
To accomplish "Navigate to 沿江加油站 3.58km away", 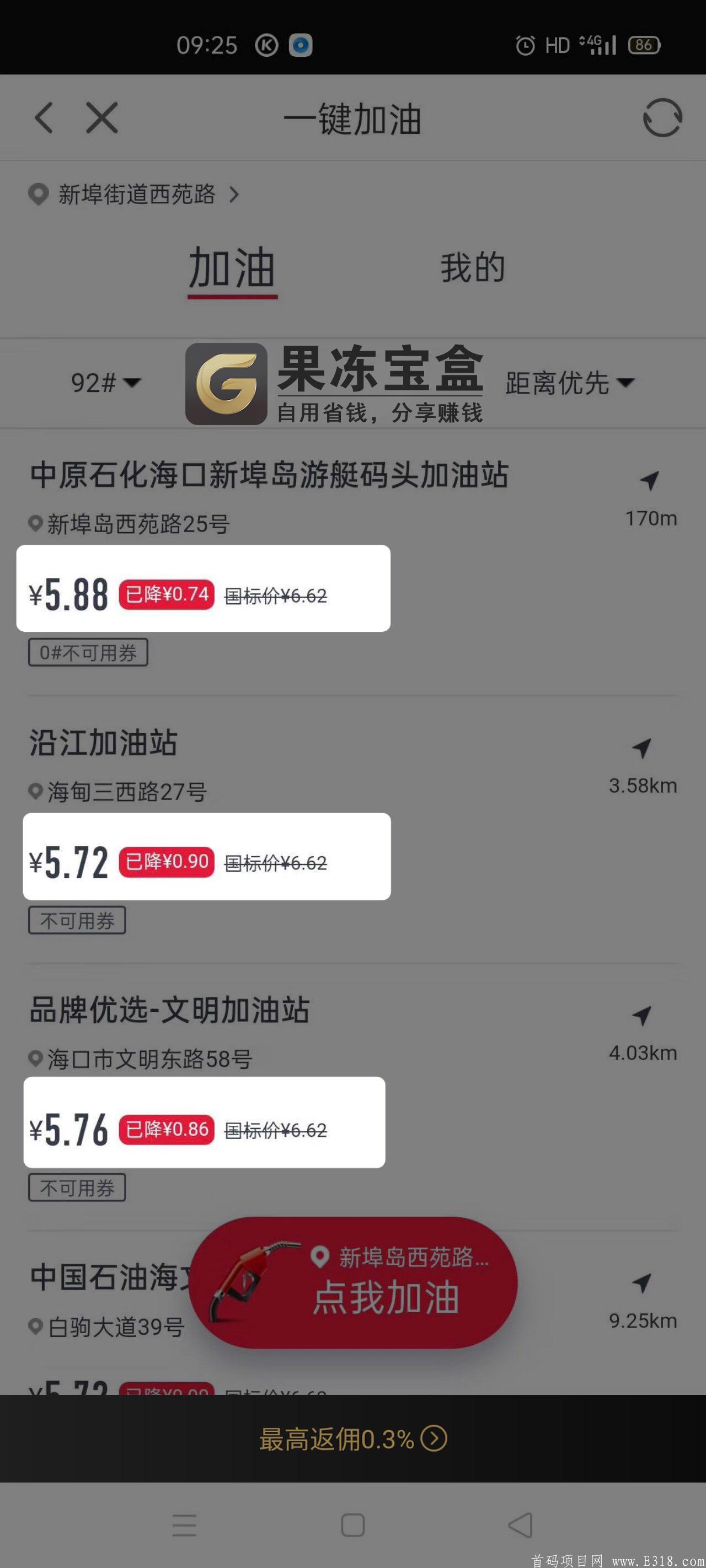I will (x=642, y=749).
